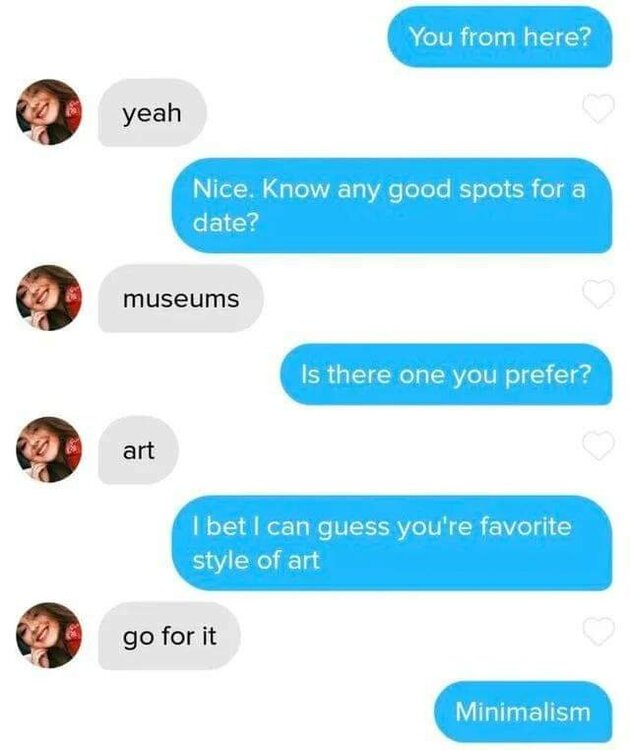Open the avatar next to "go for it"

tap(48, 634)
